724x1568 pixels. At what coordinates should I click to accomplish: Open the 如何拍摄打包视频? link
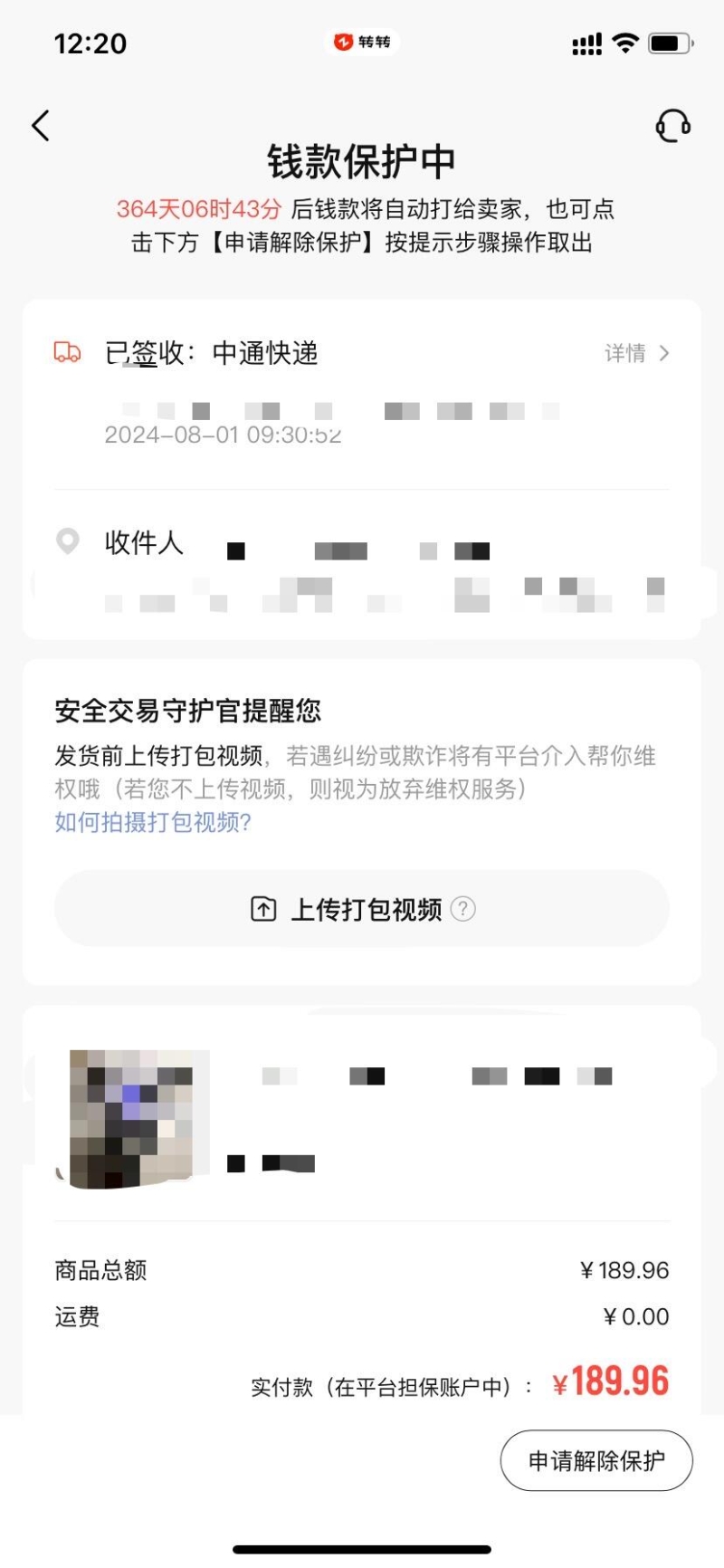(152, 822)
